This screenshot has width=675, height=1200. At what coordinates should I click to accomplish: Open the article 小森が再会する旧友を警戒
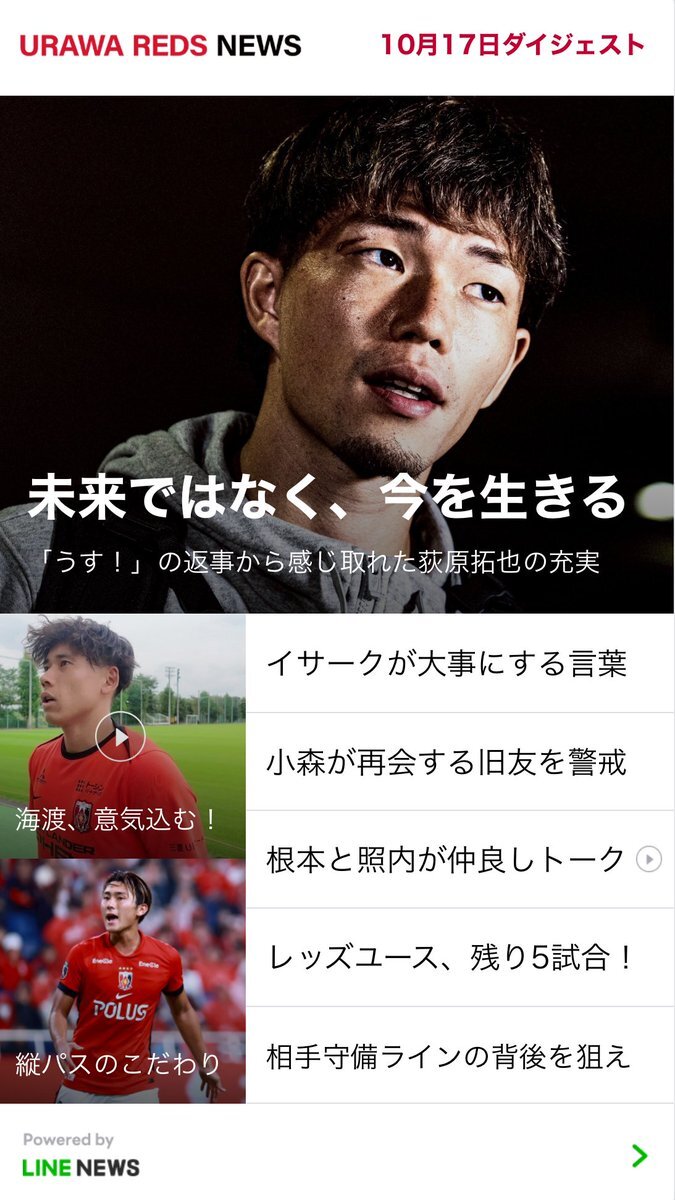point(447,762)
